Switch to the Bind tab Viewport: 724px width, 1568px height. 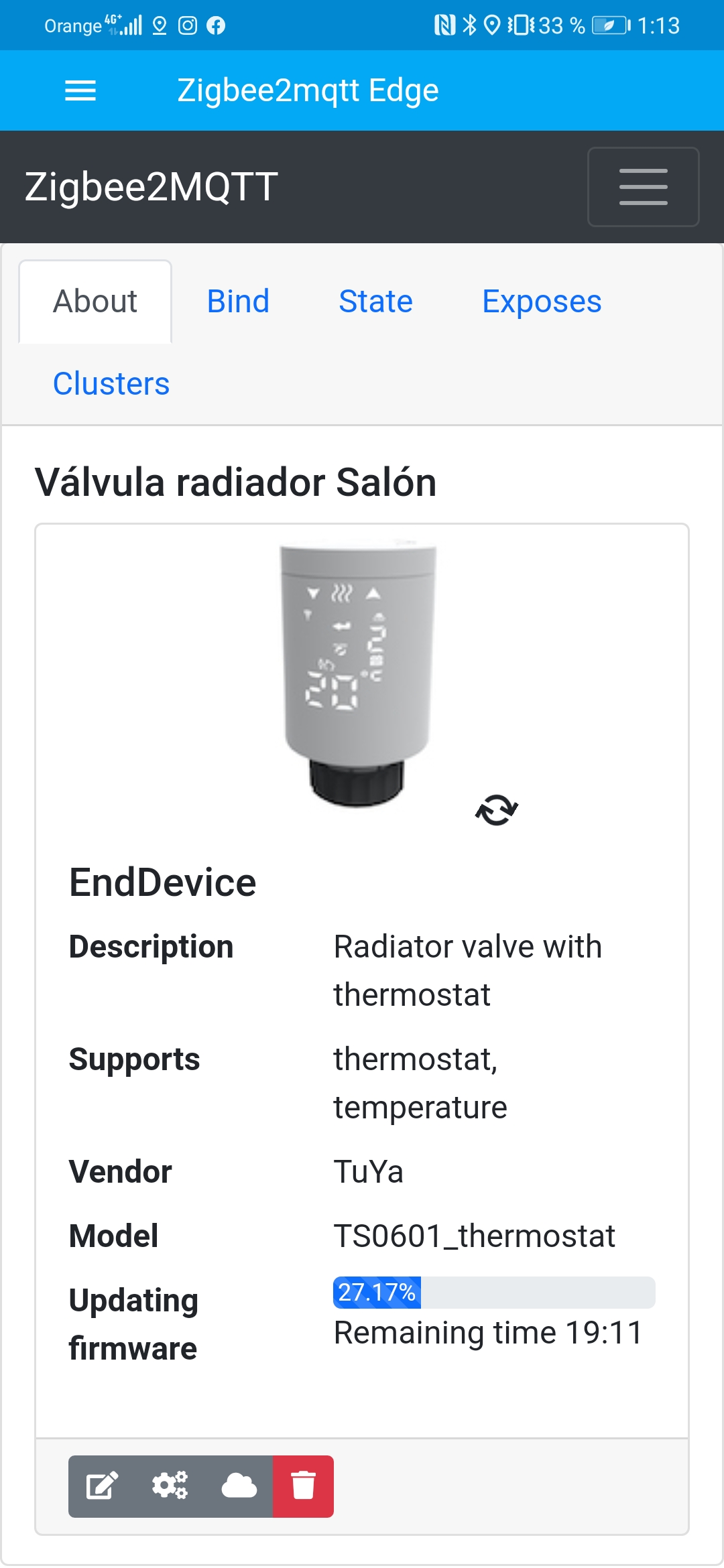(x=237, y=302)
